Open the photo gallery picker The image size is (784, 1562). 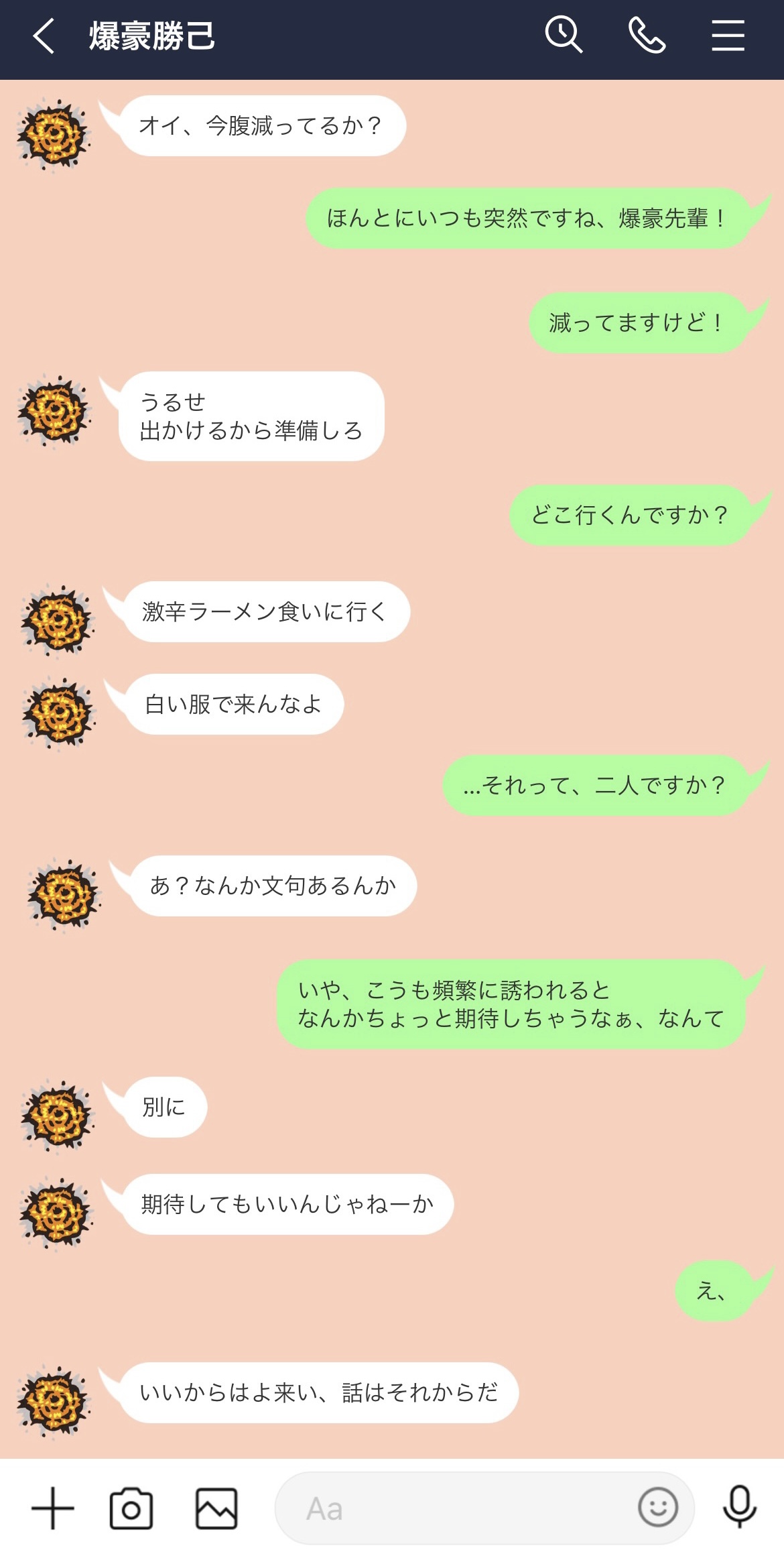[216, 1508]
